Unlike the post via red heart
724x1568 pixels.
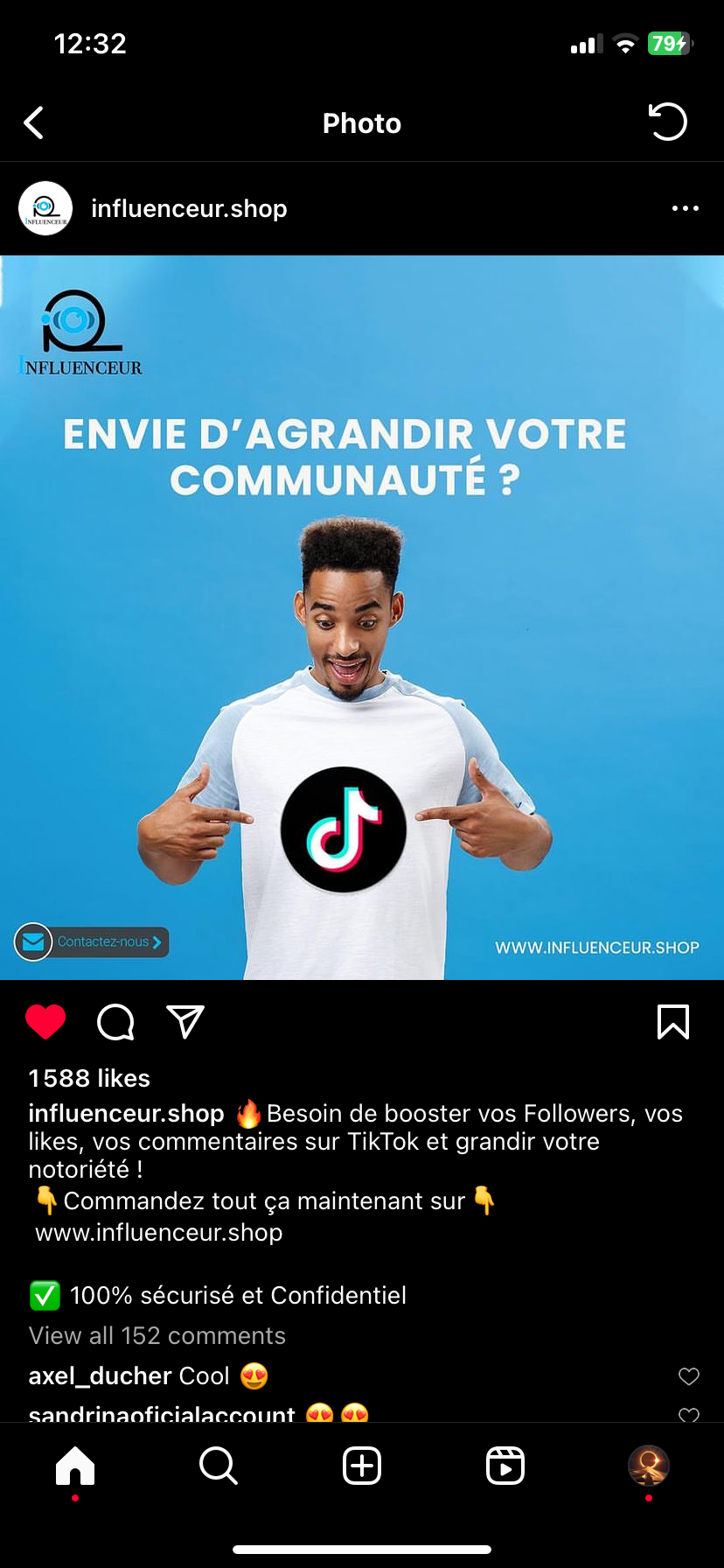click(x=45, y=1022)
